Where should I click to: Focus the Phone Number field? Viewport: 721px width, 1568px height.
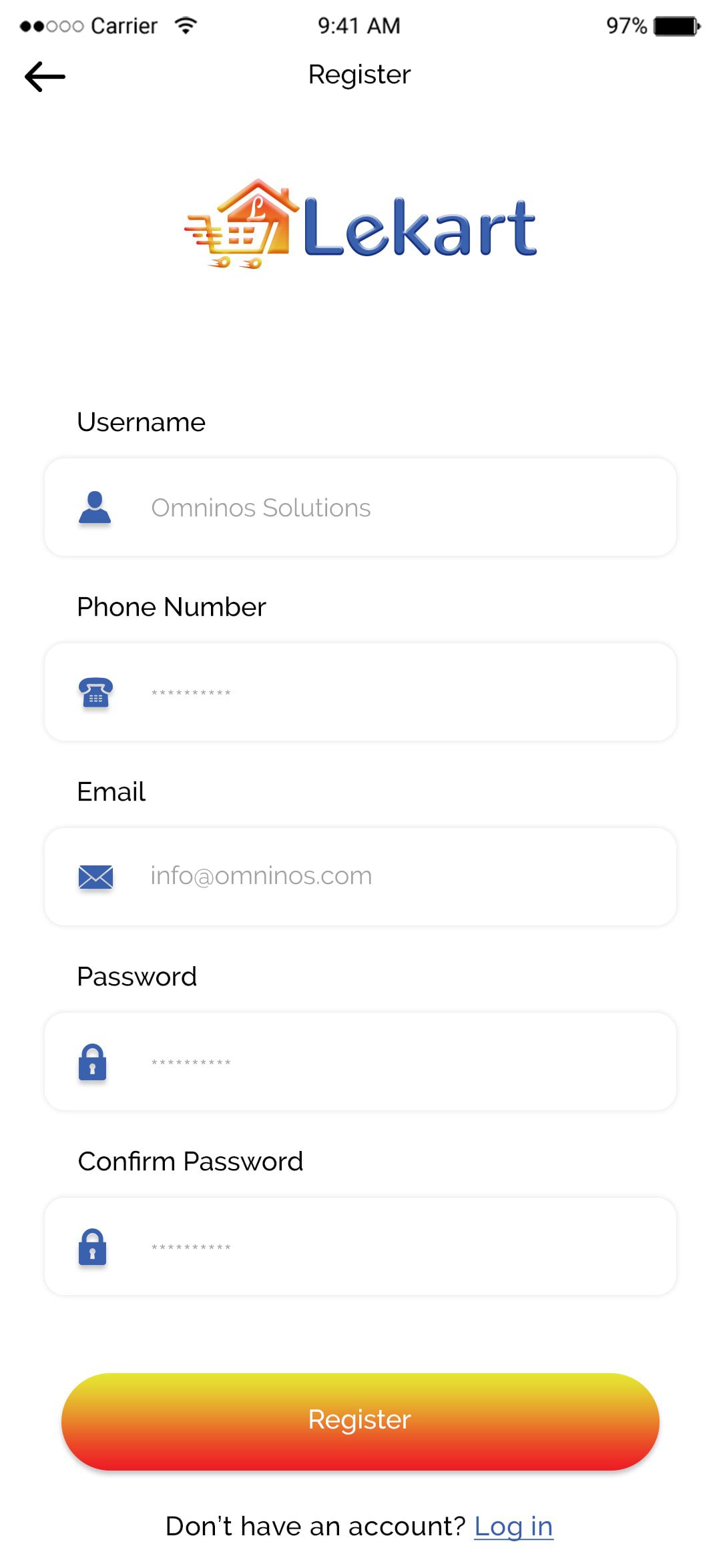coord(360,692)
